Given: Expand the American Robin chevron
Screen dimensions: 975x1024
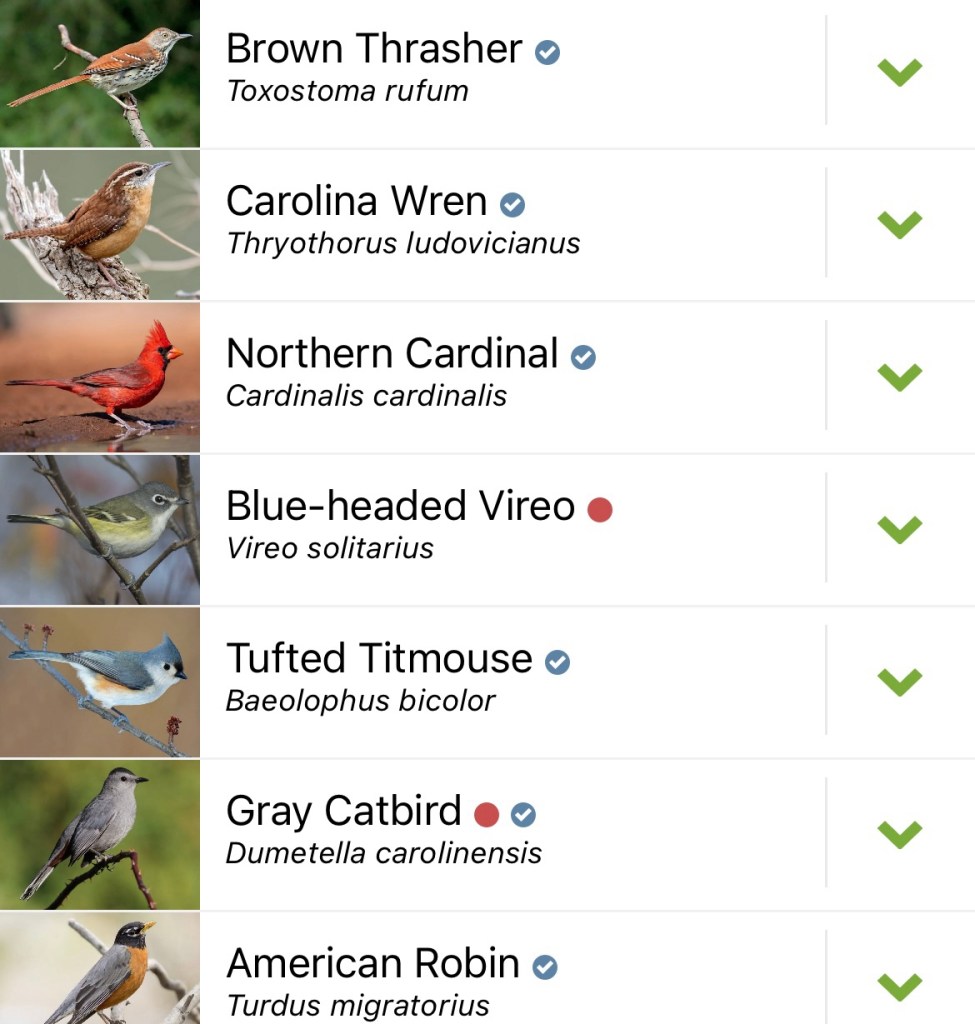Looking at the screenshot, I should (x=900, y=985).
